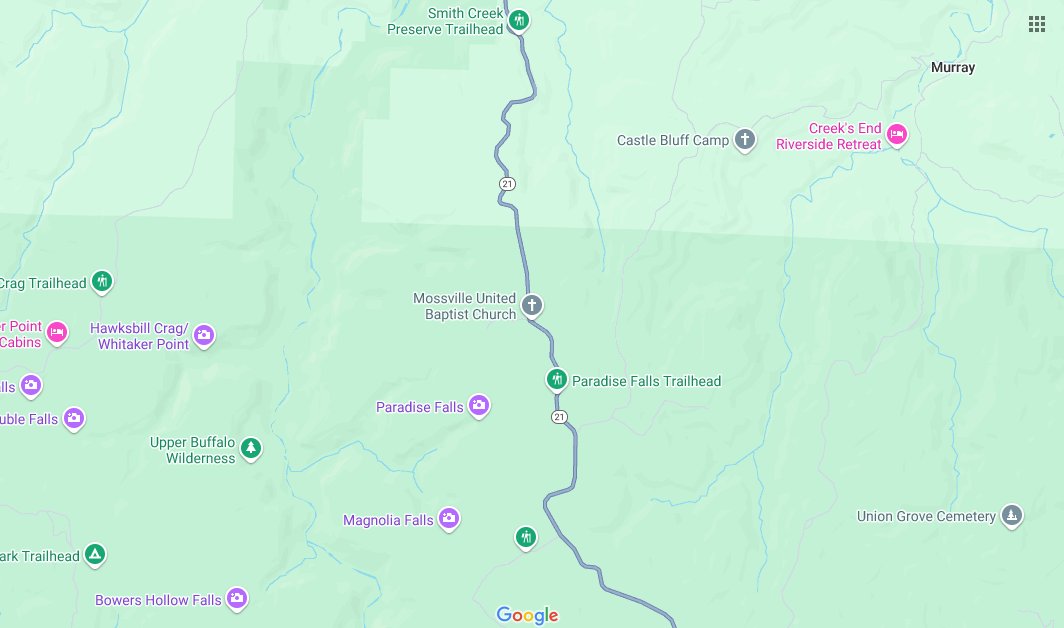This screenshot has height=628, width=1064.
Task: Open Paradise Falls Trailhead marker
Action: coord(556,380)
